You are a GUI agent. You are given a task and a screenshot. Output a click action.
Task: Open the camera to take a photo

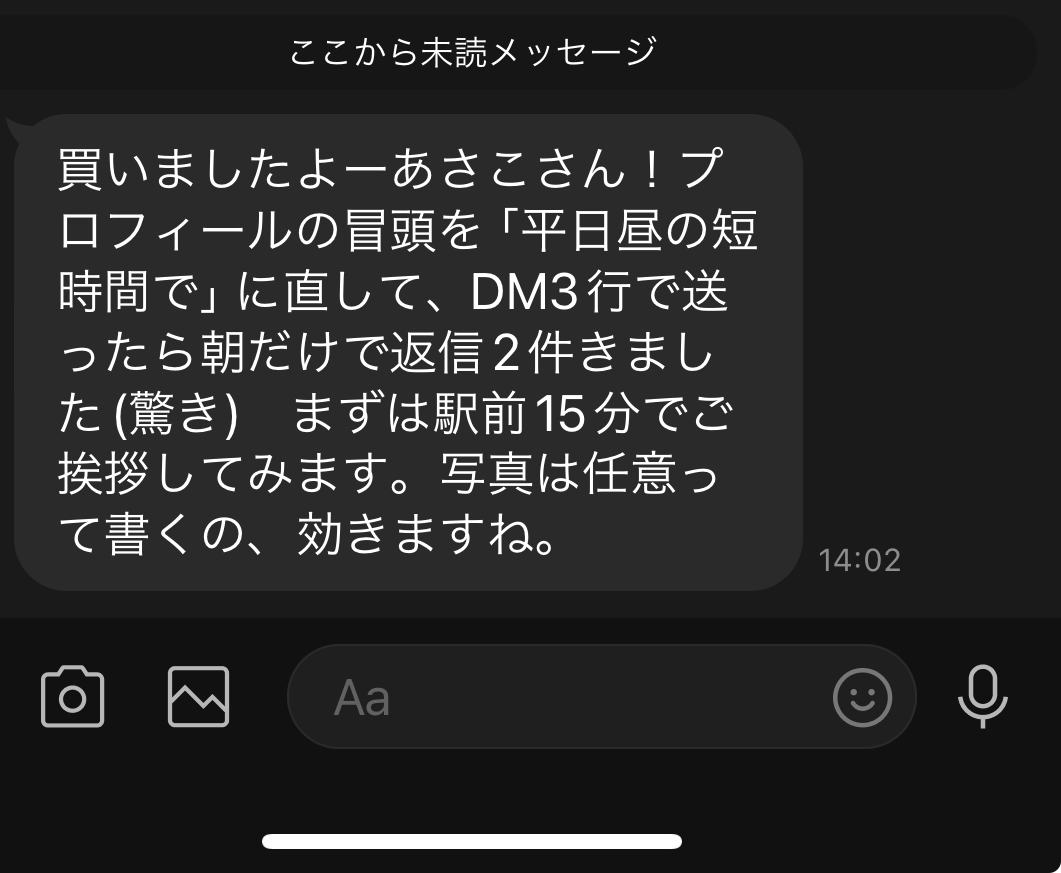(x=72, y=696)
